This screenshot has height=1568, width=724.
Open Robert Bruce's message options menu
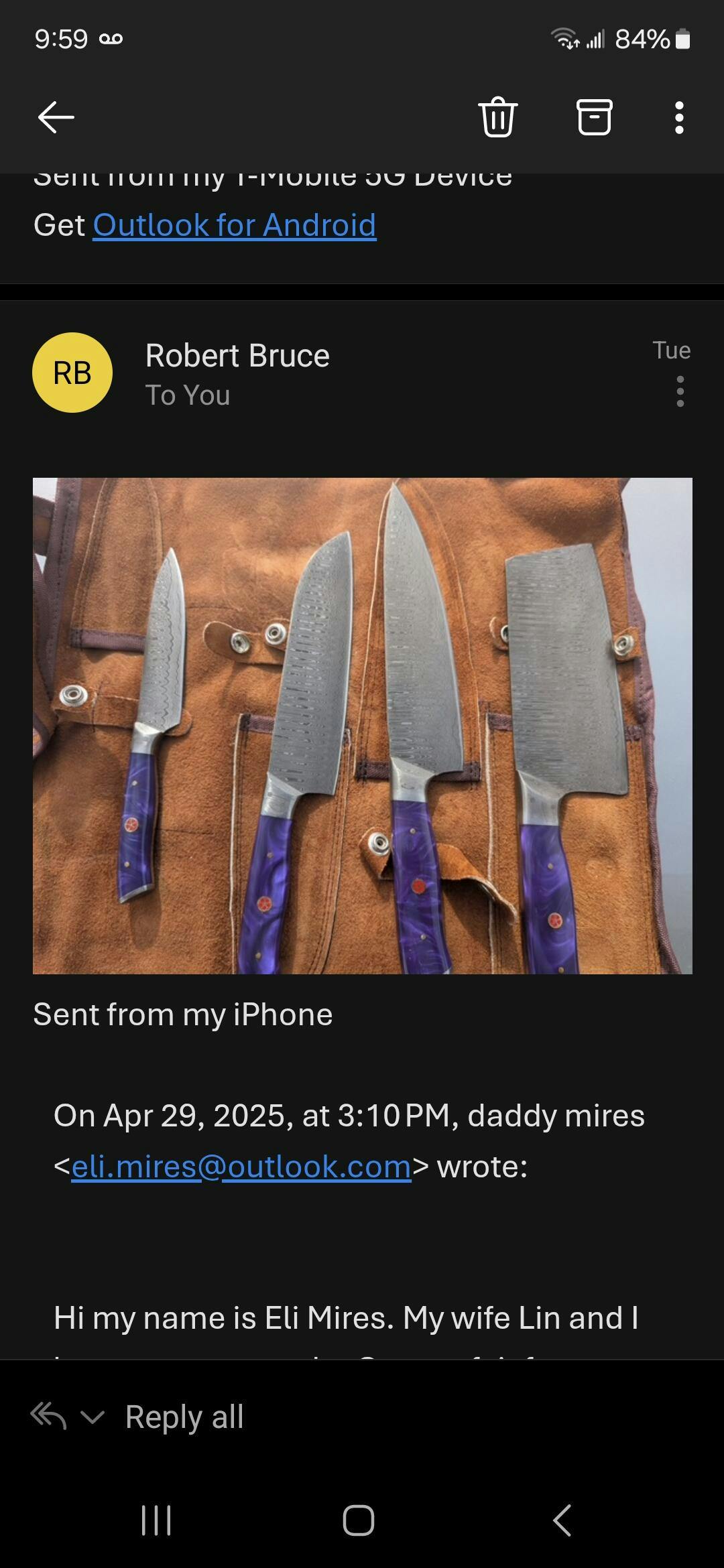(x=680, y=391)
